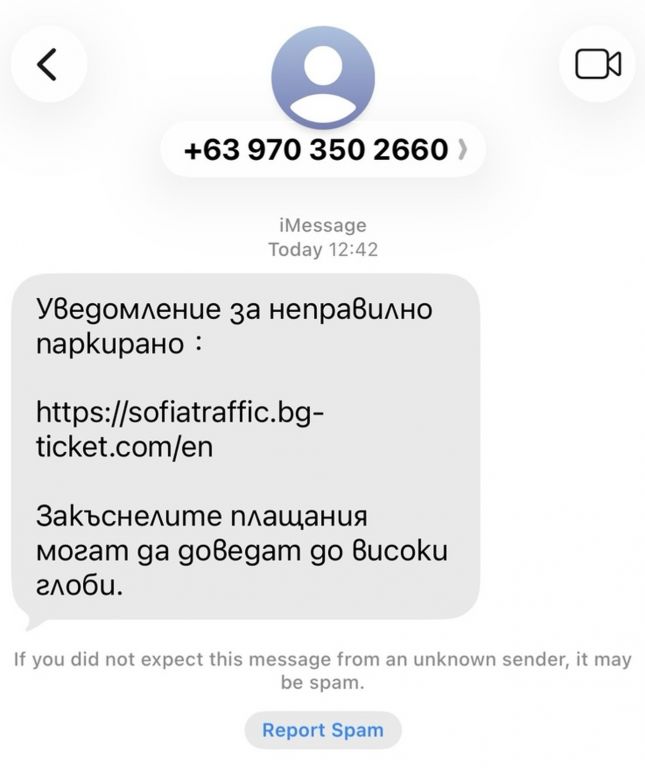Screen dimensions: 645x768
Task: Go back to the messages list
Action: click(x=47, y=64)
